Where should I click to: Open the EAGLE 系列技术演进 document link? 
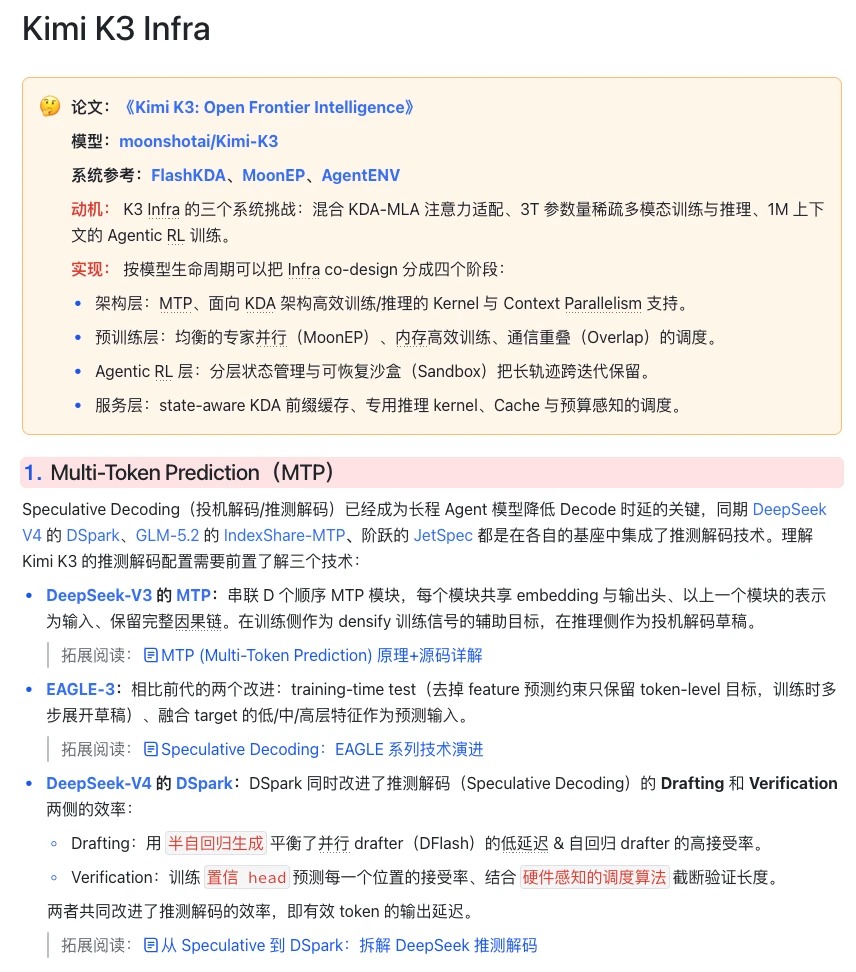tap(314, 749)
